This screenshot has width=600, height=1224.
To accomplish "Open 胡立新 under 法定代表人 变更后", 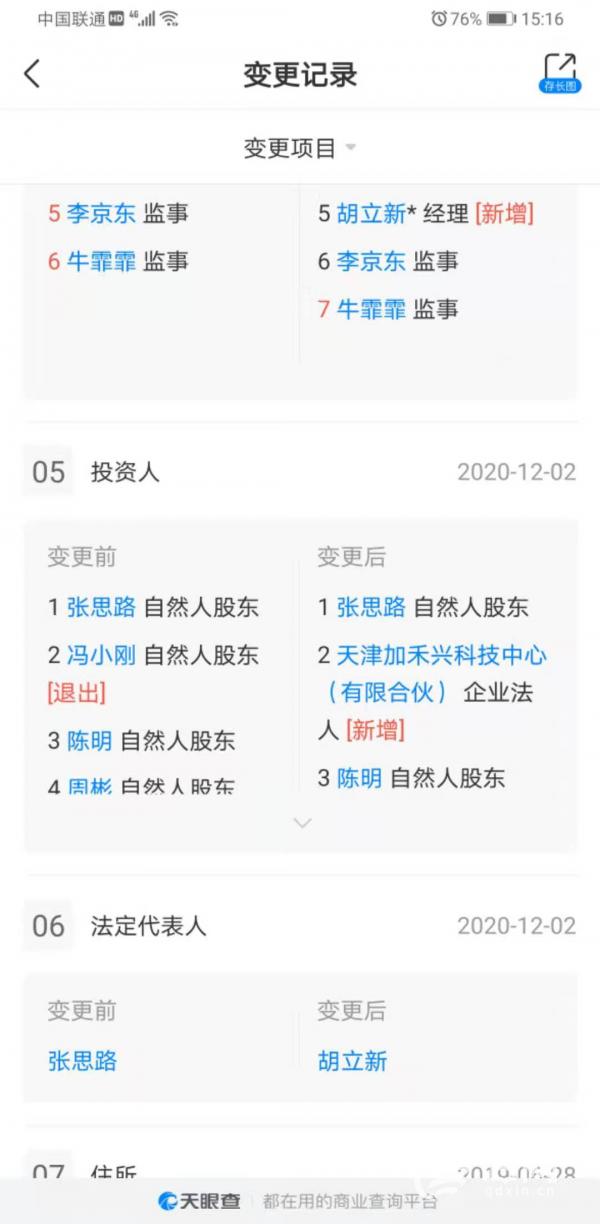I will pos(352,1061).
